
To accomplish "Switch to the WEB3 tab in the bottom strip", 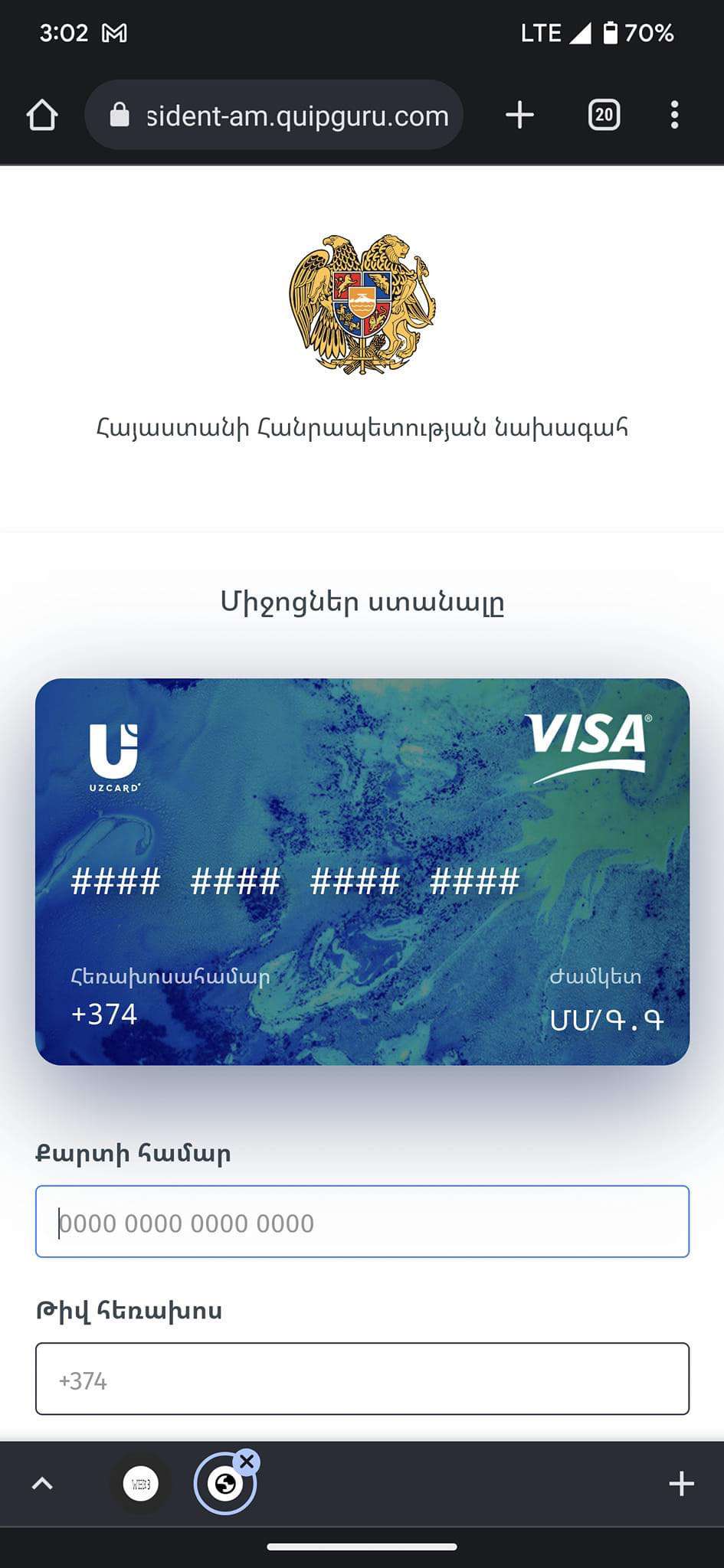I will click(x=141, y=1484).
